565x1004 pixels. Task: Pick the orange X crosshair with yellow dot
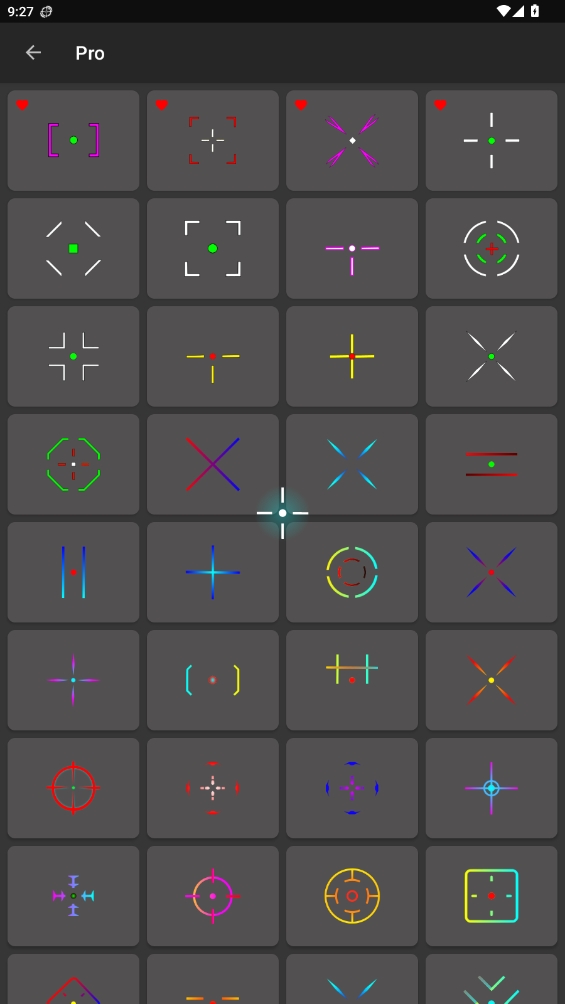click(x=491, y=680)
